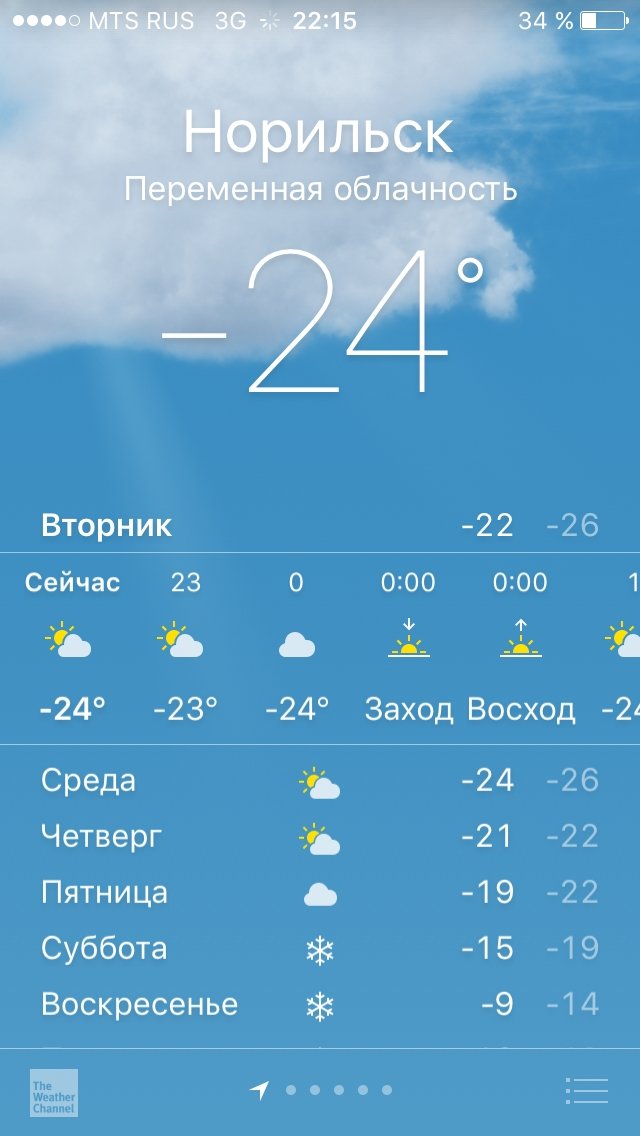
Task: Tap the page indicator dots
Action: tap(338, 1090)
